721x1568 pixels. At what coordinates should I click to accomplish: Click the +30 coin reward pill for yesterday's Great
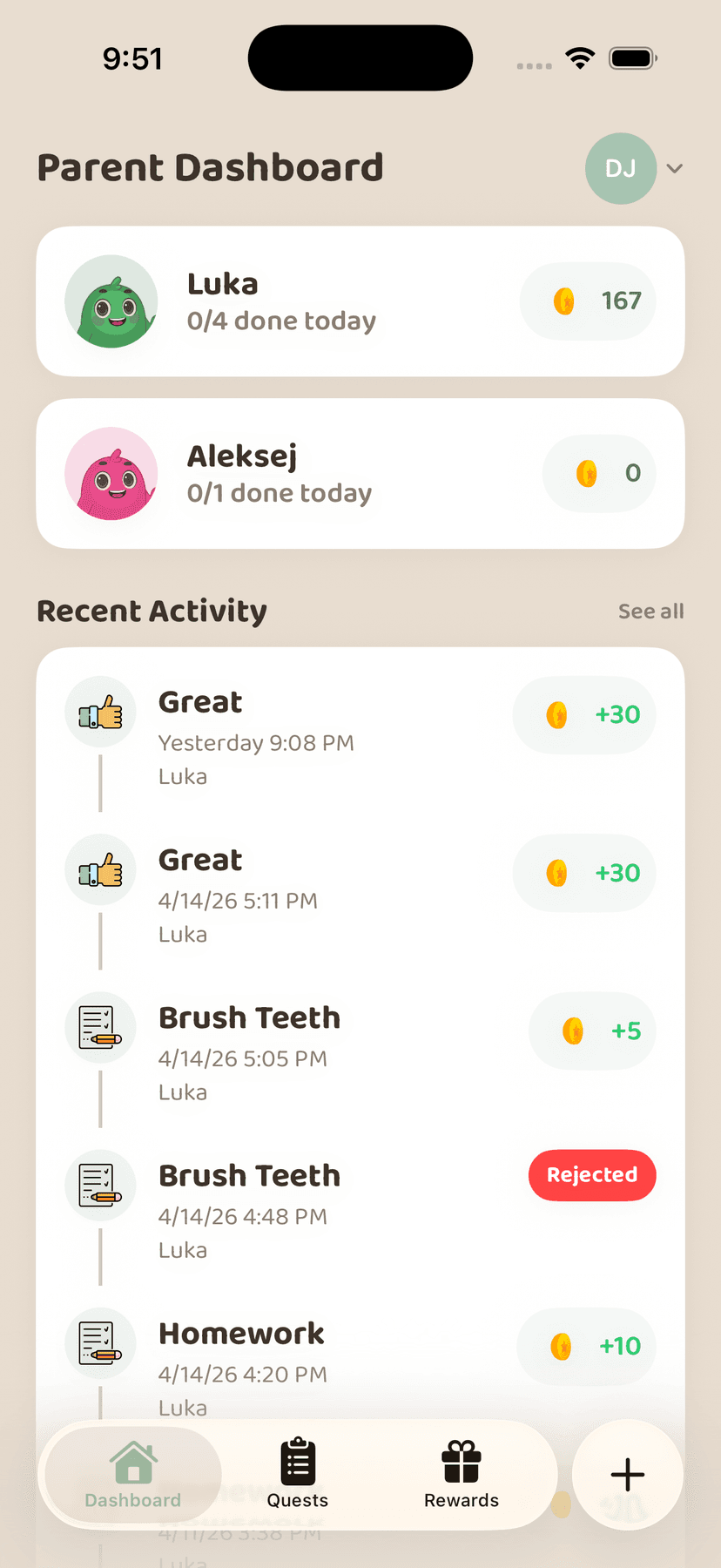point(583,714)
